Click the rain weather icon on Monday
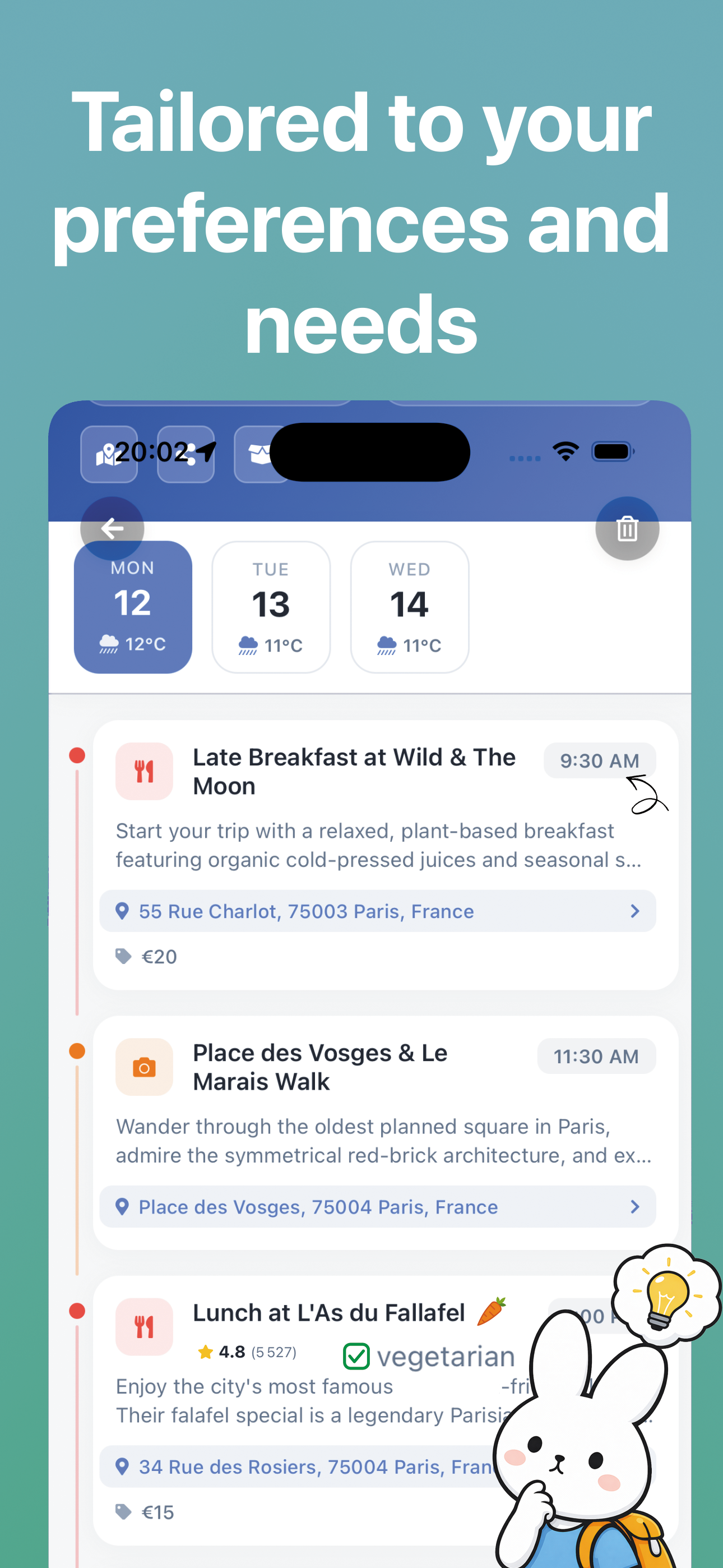The image size is (723, 1568). click(x=109, y=642)
